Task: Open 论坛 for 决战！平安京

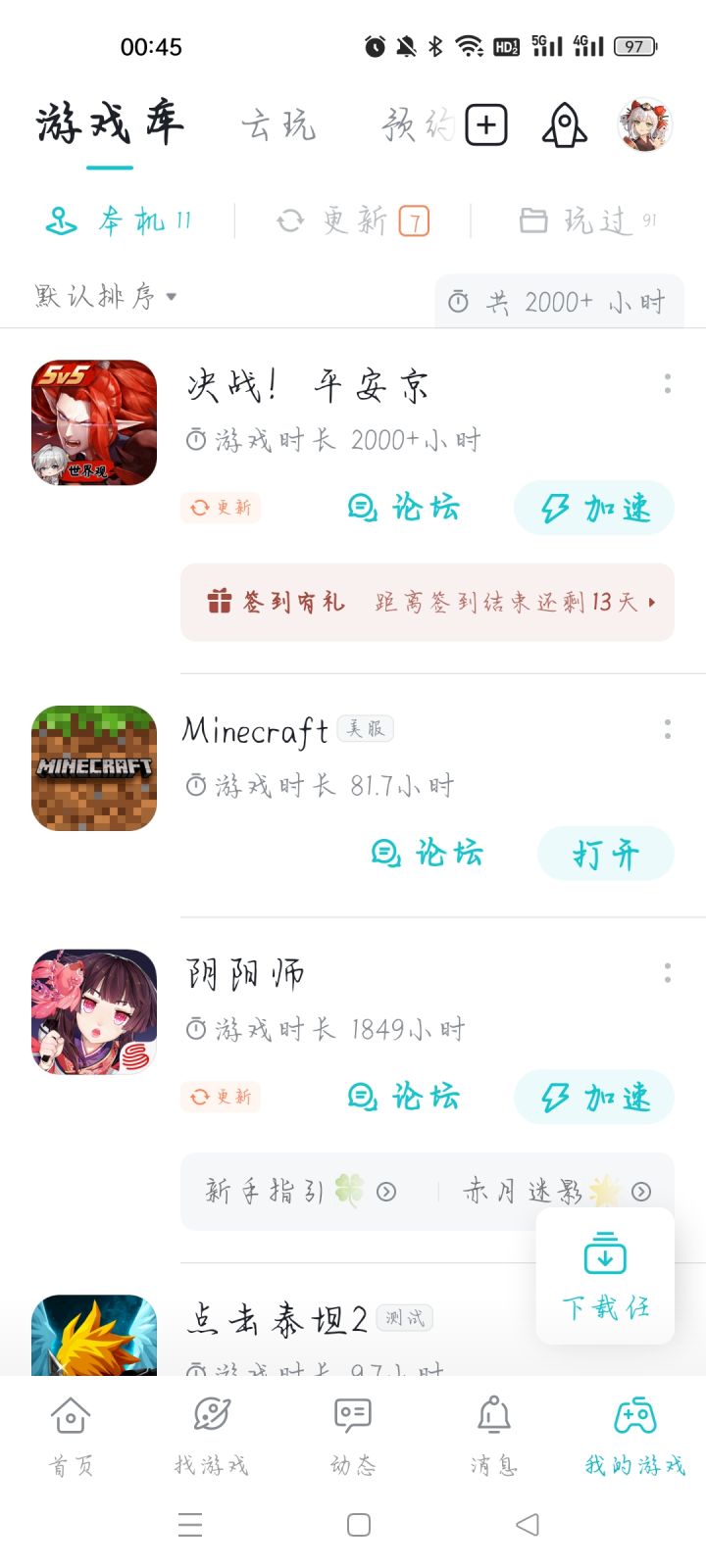Action: tap(404, 508)
